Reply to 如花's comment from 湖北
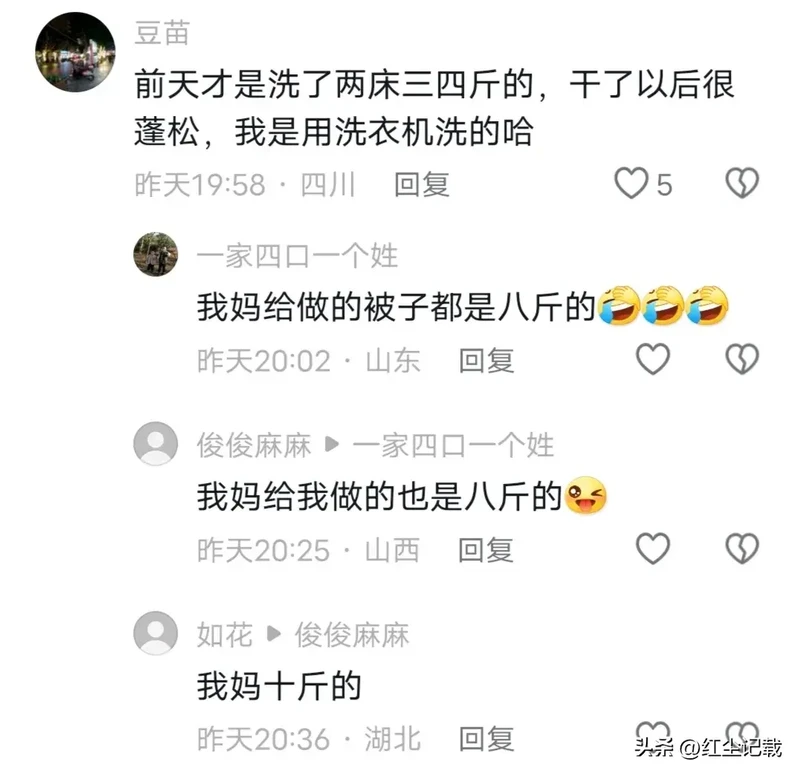This screenshot has height=776, width=800. 486,739
